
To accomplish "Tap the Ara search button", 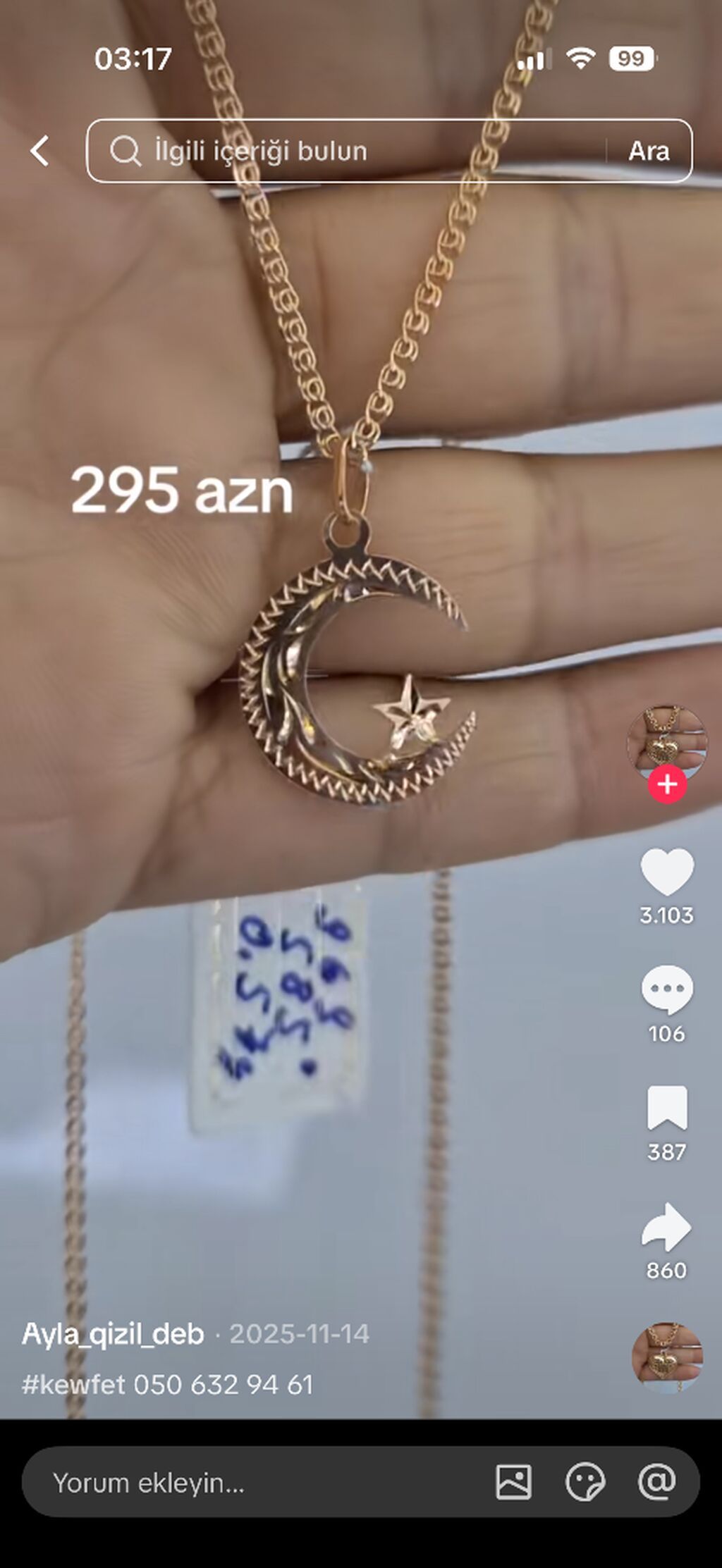I will (x=649, y=151).
